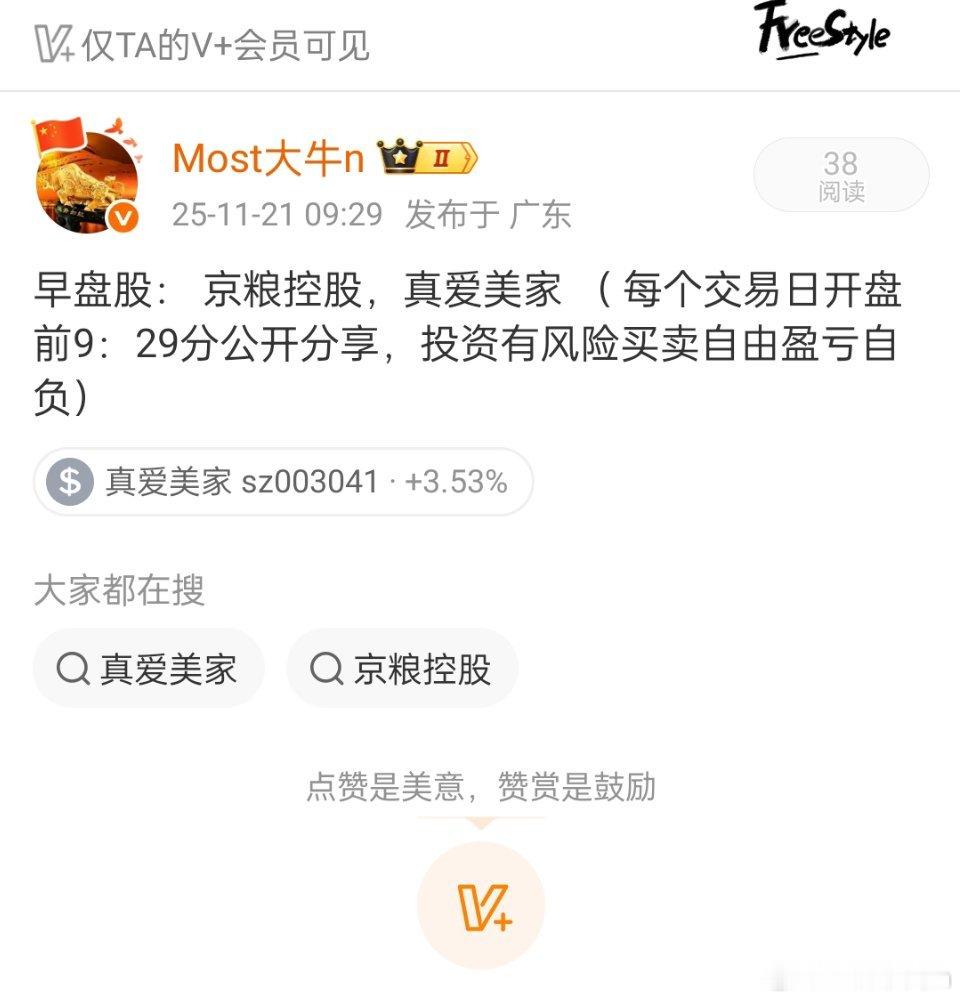
Task: Click the 38 阅读 read counter
Action: [841, 173]
